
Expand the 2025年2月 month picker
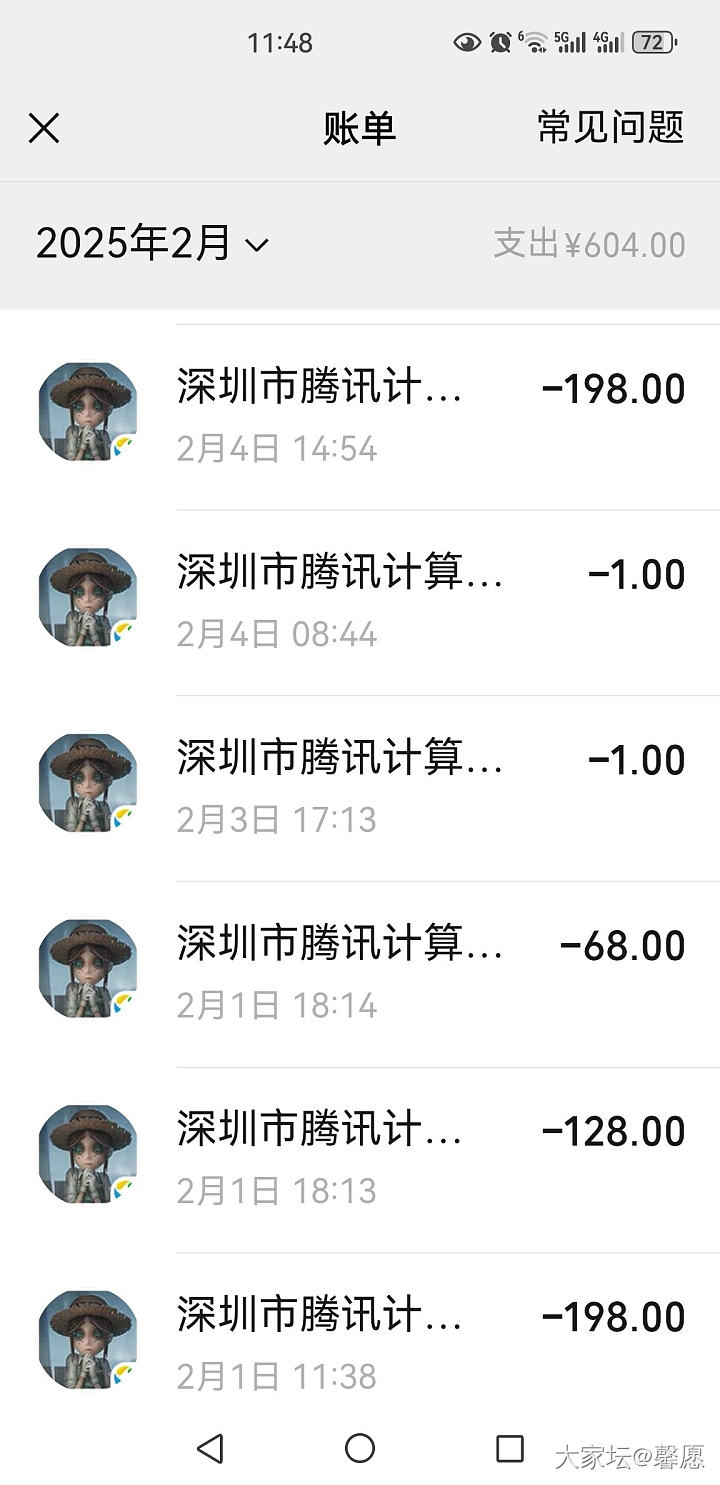pyautogui.click(x=152, y=244)
